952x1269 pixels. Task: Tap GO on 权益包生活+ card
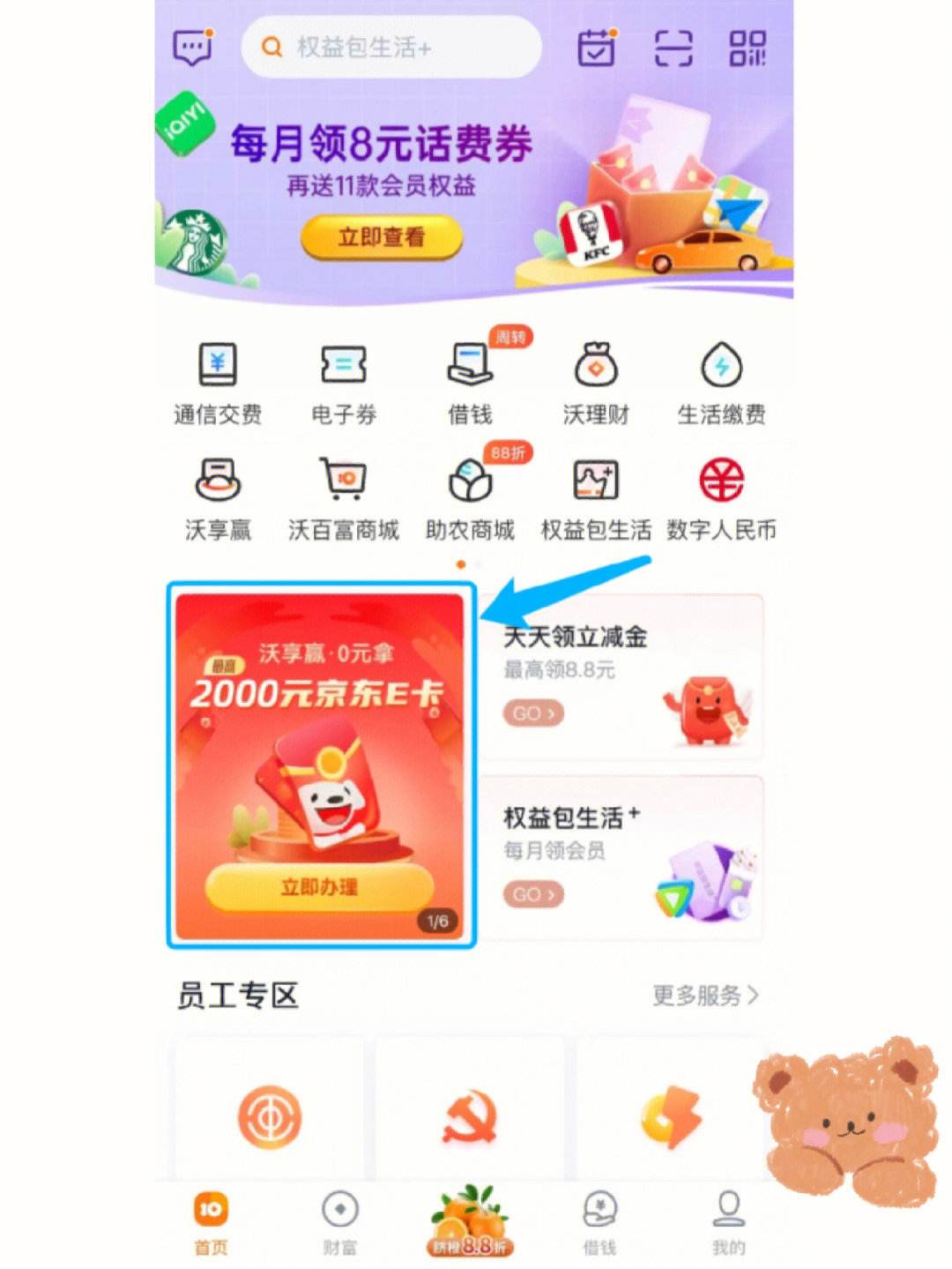533,894
